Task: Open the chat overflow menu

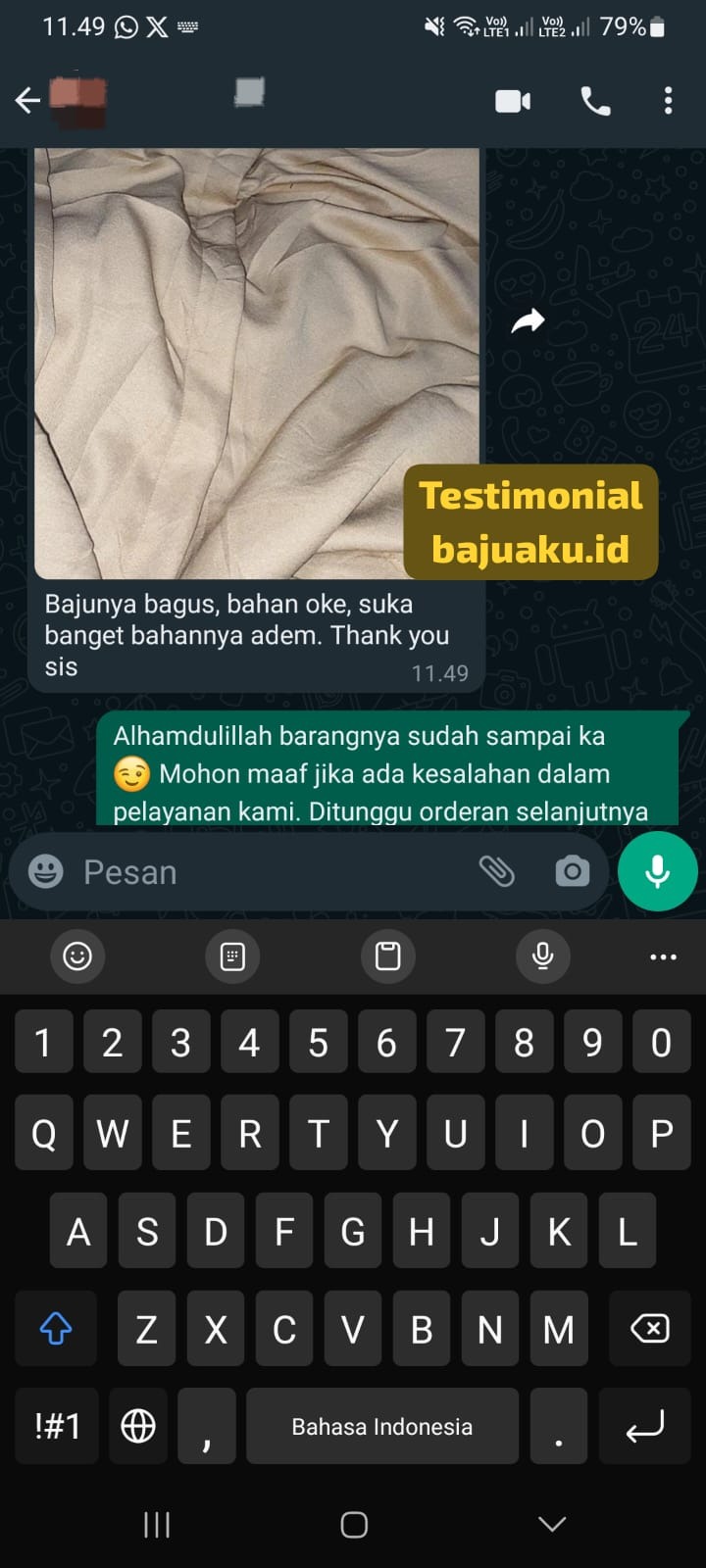Action: click(668, 101)
